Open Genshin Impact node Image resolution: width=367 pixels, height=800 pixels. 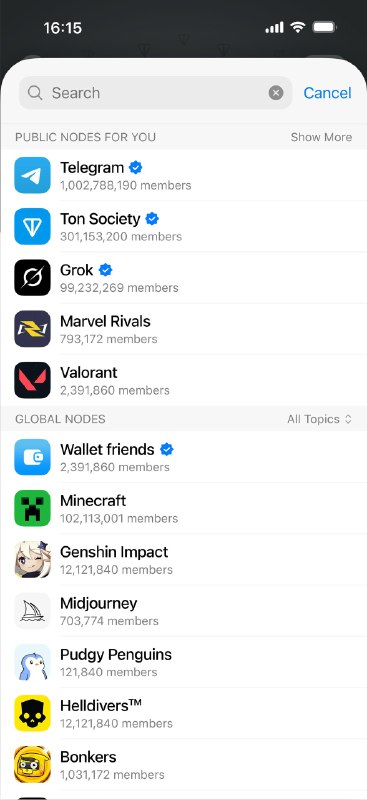(184, 559)
